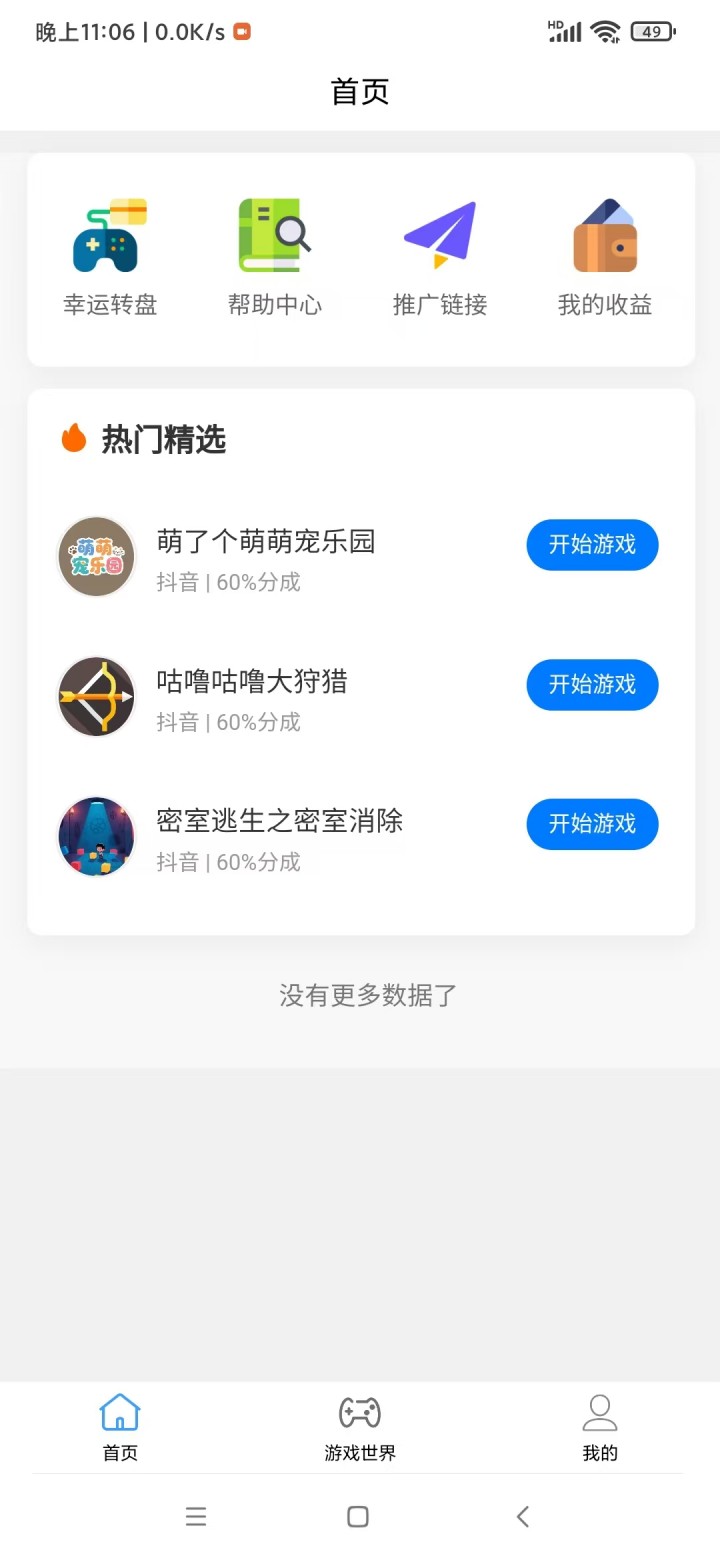720x1560 pixels.
Task: Click 开始游戏 for 密室逃生之密室消除
Action: point(592,824)
